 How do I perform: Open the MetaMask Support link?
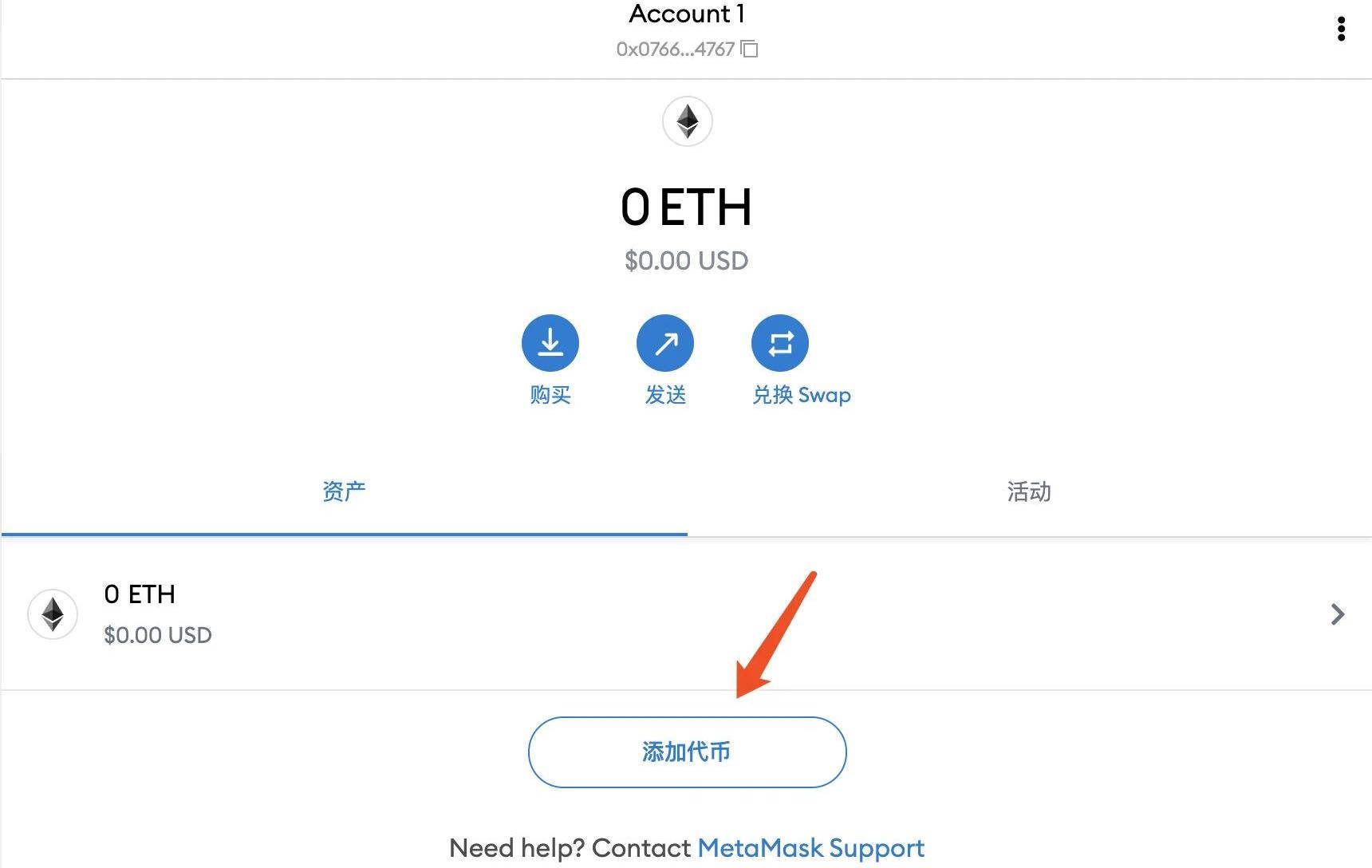click(x=810, y=848)
